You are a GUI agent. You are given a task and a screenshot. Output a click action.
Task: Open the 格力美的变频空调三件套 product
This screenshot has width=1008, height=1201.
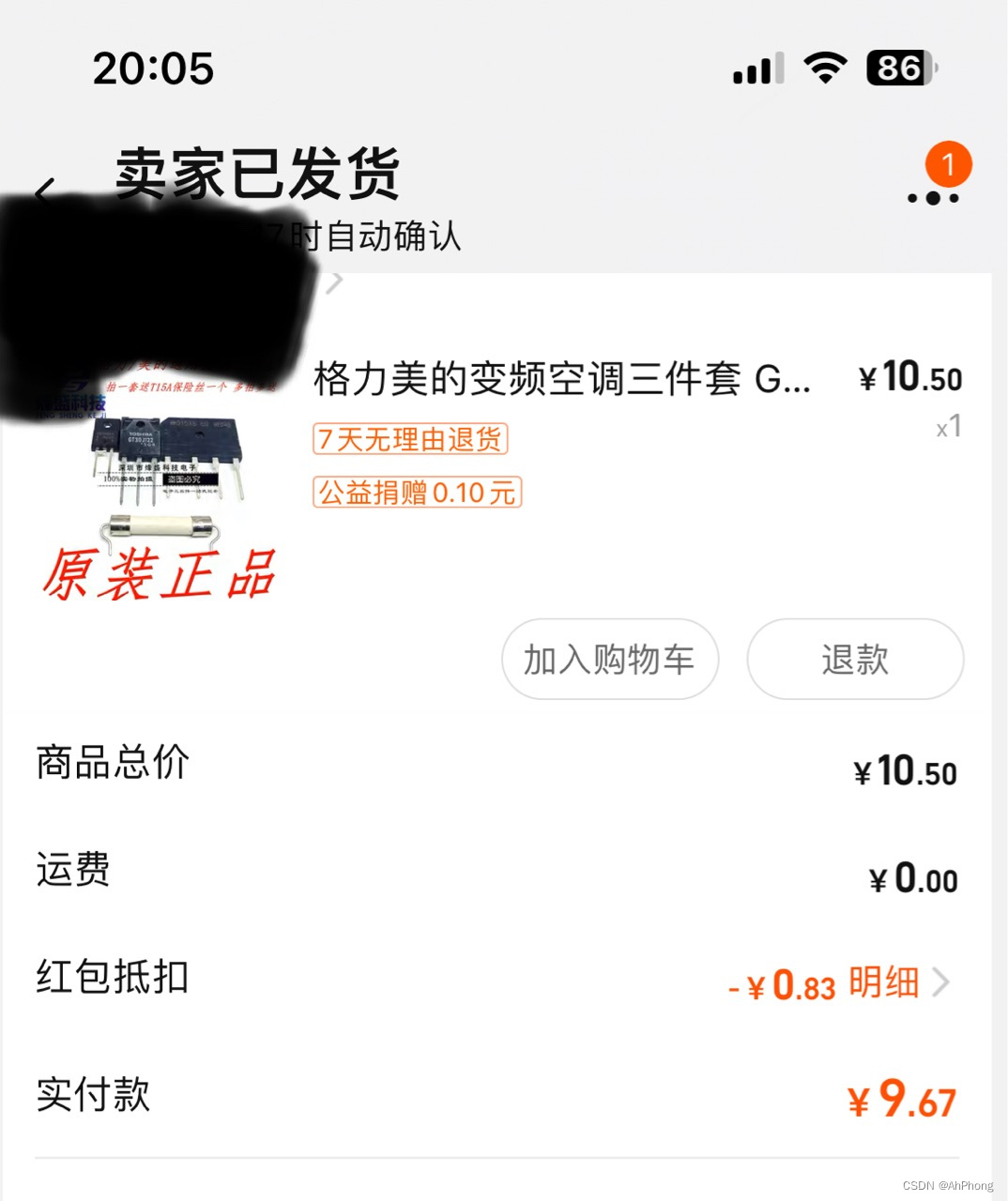click(x=561, y=380)
